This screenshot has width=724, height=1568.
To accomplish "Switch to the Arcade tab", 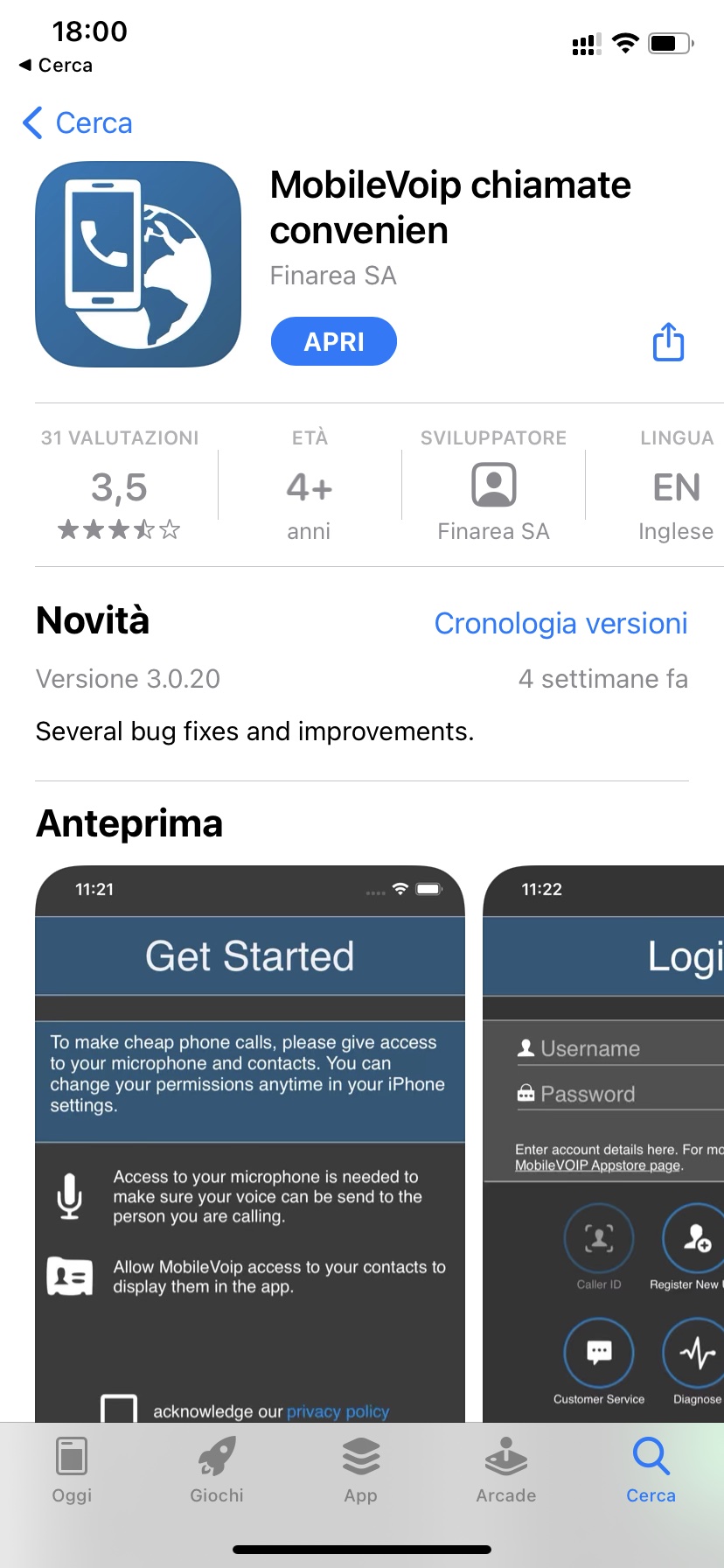I will pyautogui.click(x=506, y=1470).
